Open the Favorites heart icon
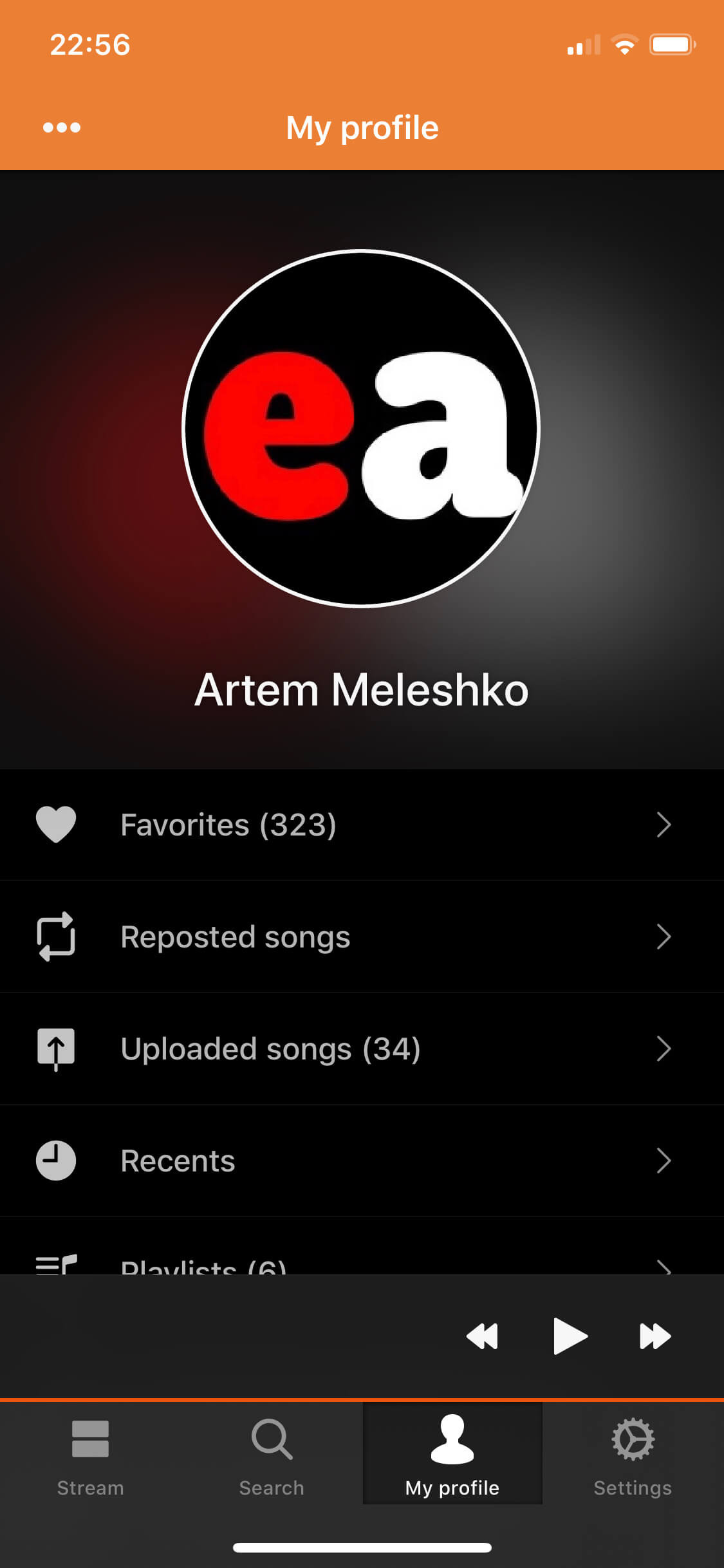Screen dimensions: 724x1568 56,825
